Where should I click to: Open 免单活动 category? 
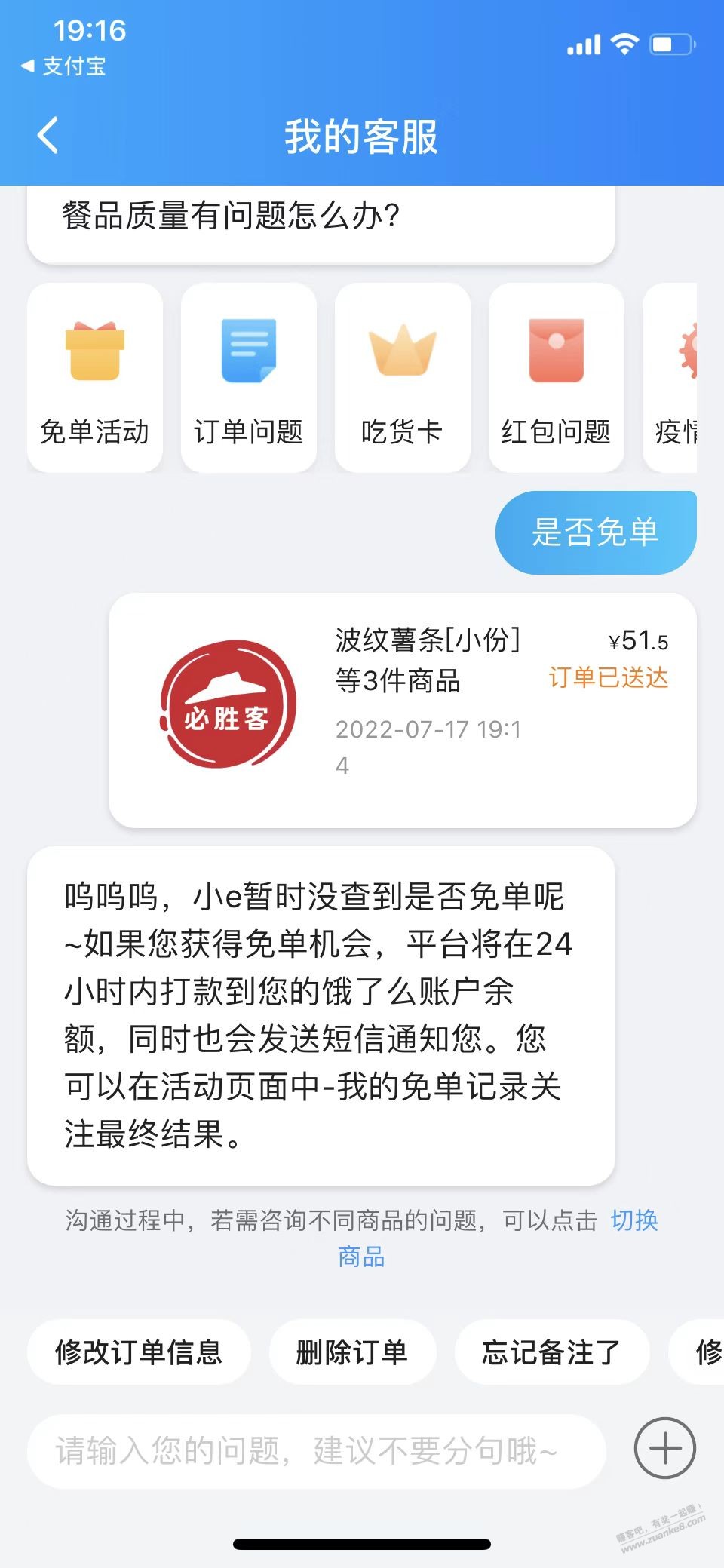95,378
